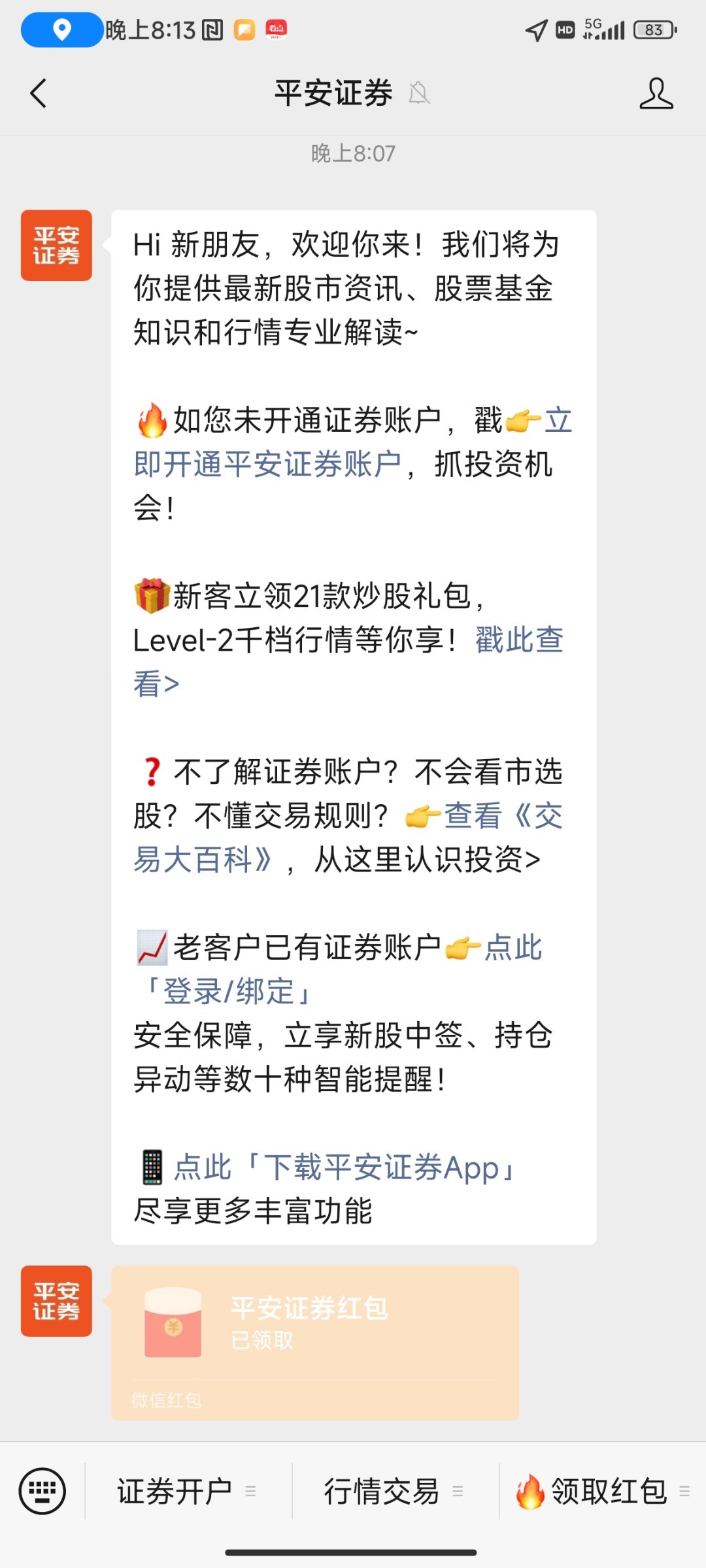This screenshot has width=706, height=1568.
Task: Go back from the 平安证券 chat
Action: tap(39, 93)
